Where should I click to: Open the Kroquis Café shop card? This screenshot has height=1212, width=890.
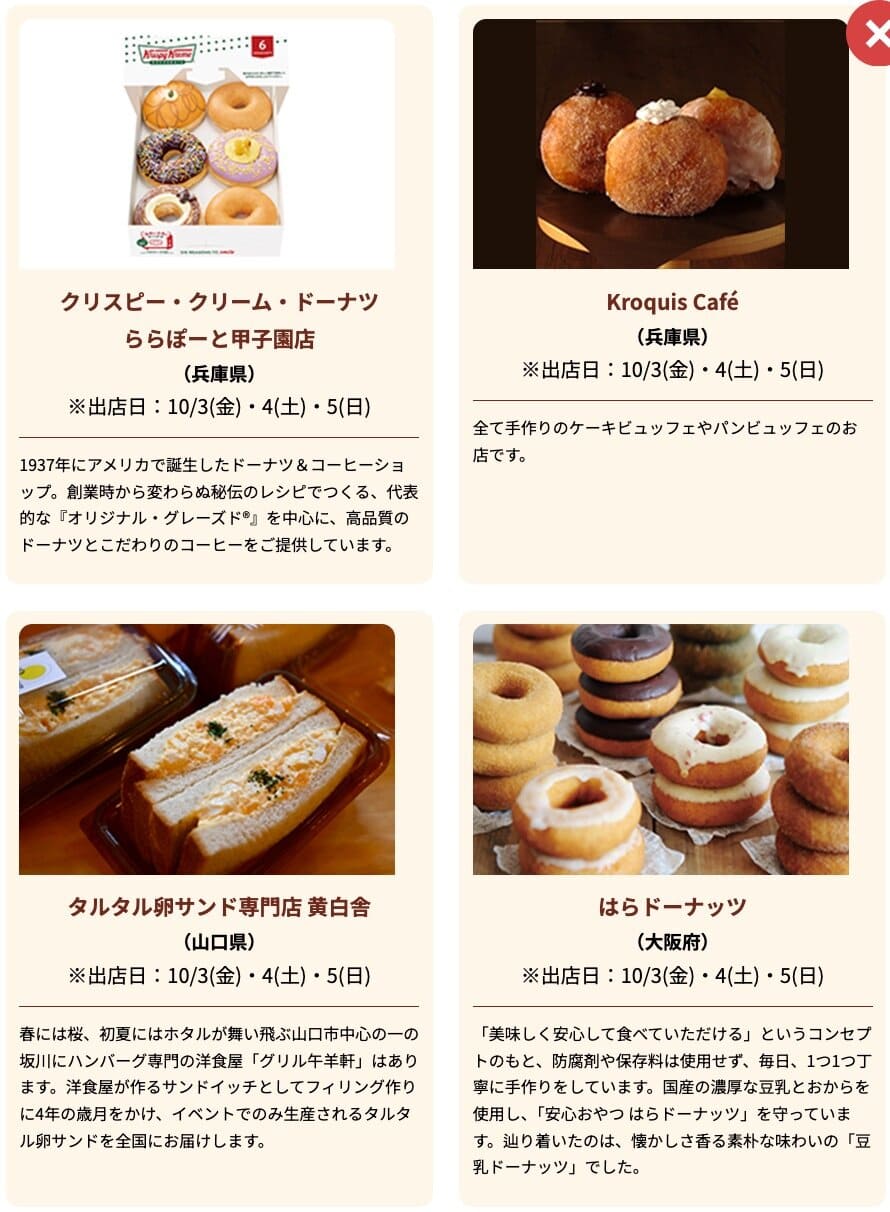[x=672, y=301]
